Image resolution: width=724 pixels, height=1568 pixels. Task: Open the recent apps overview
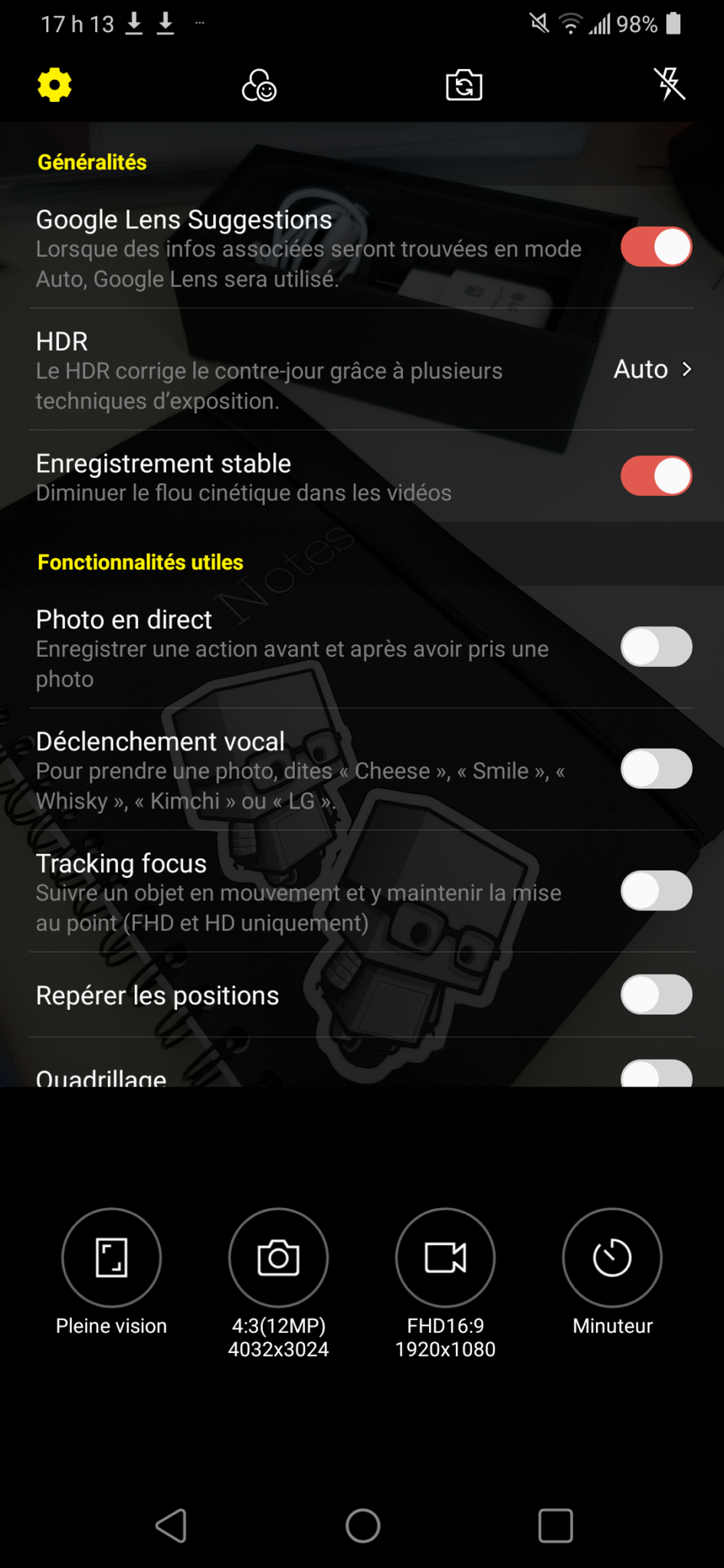[x=555, y=1526]
